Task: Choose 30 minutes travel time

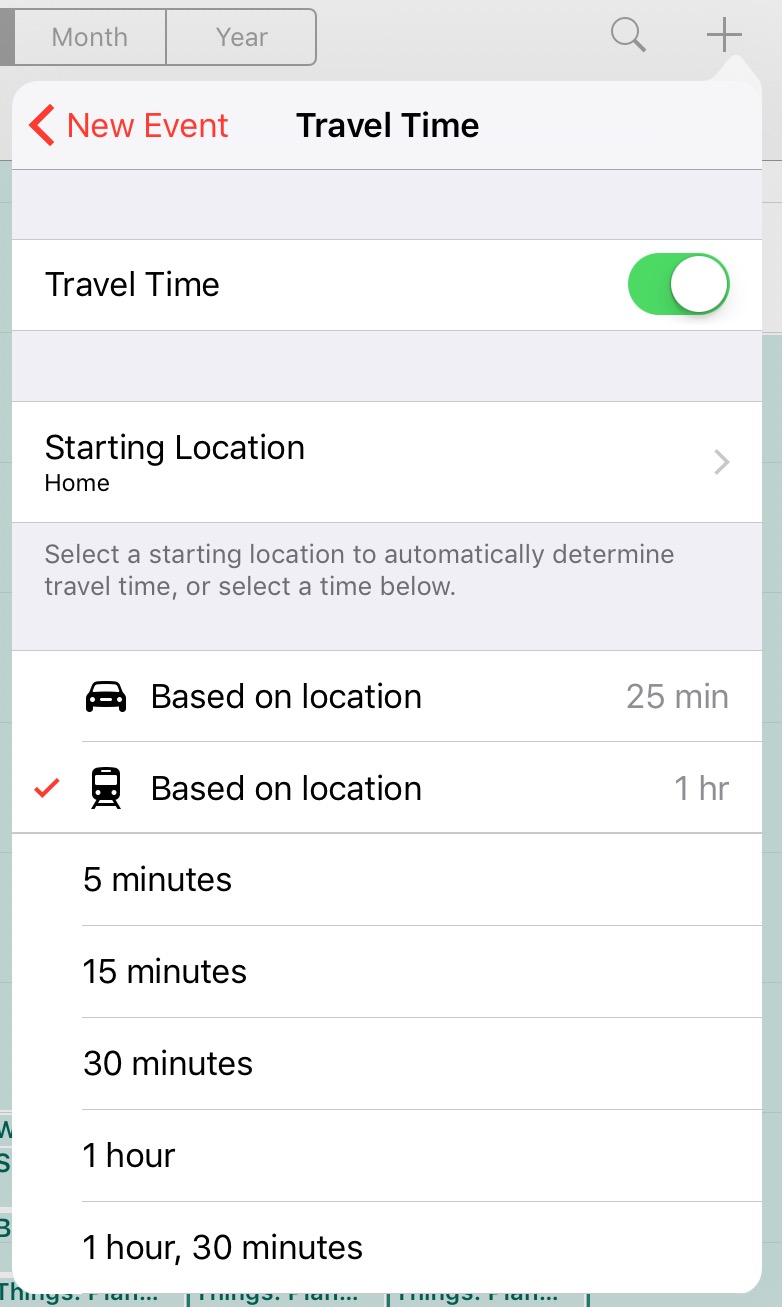Action: click(386, 1064)
